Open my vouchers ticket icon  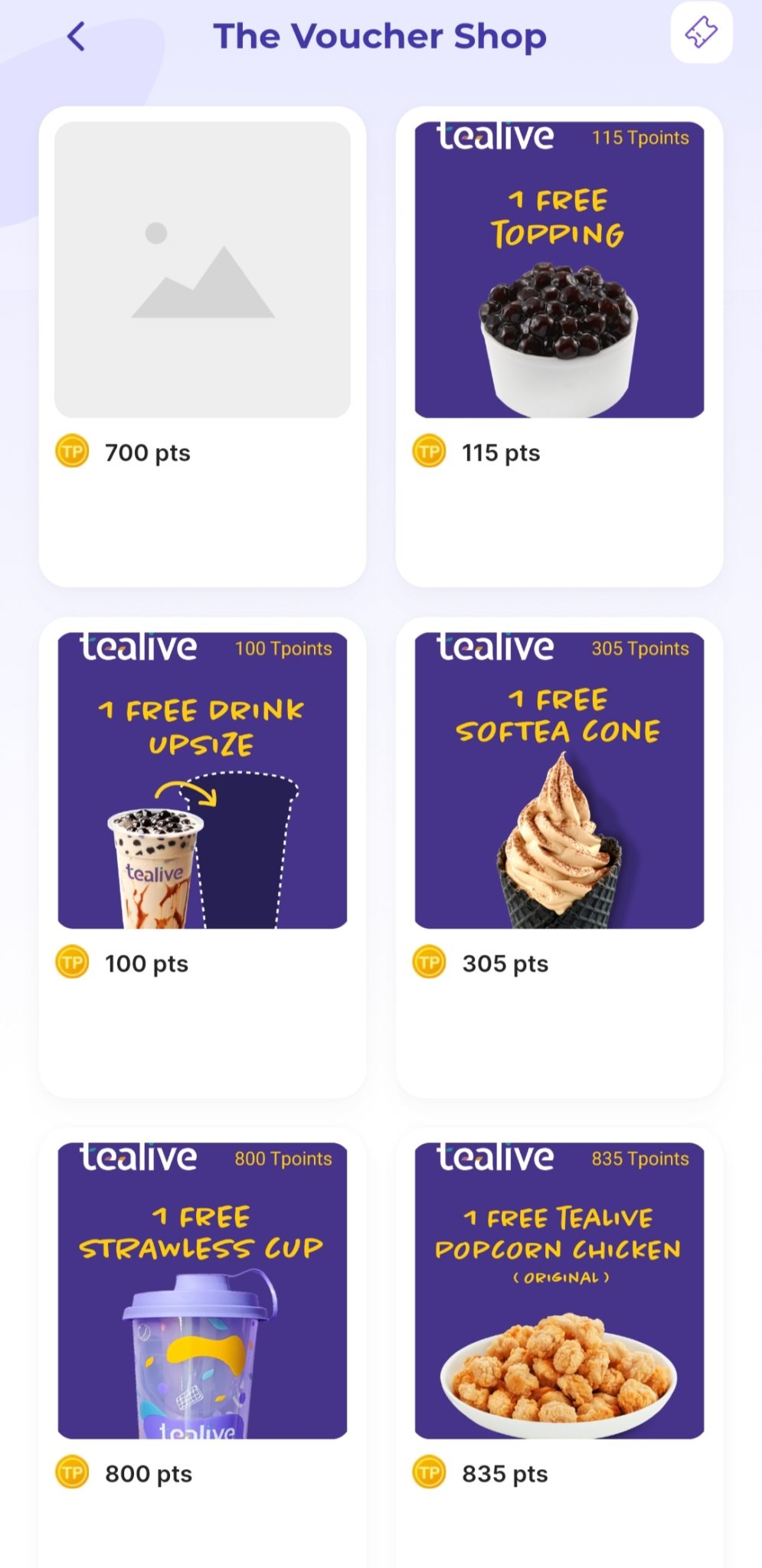[x=701, y=32]
